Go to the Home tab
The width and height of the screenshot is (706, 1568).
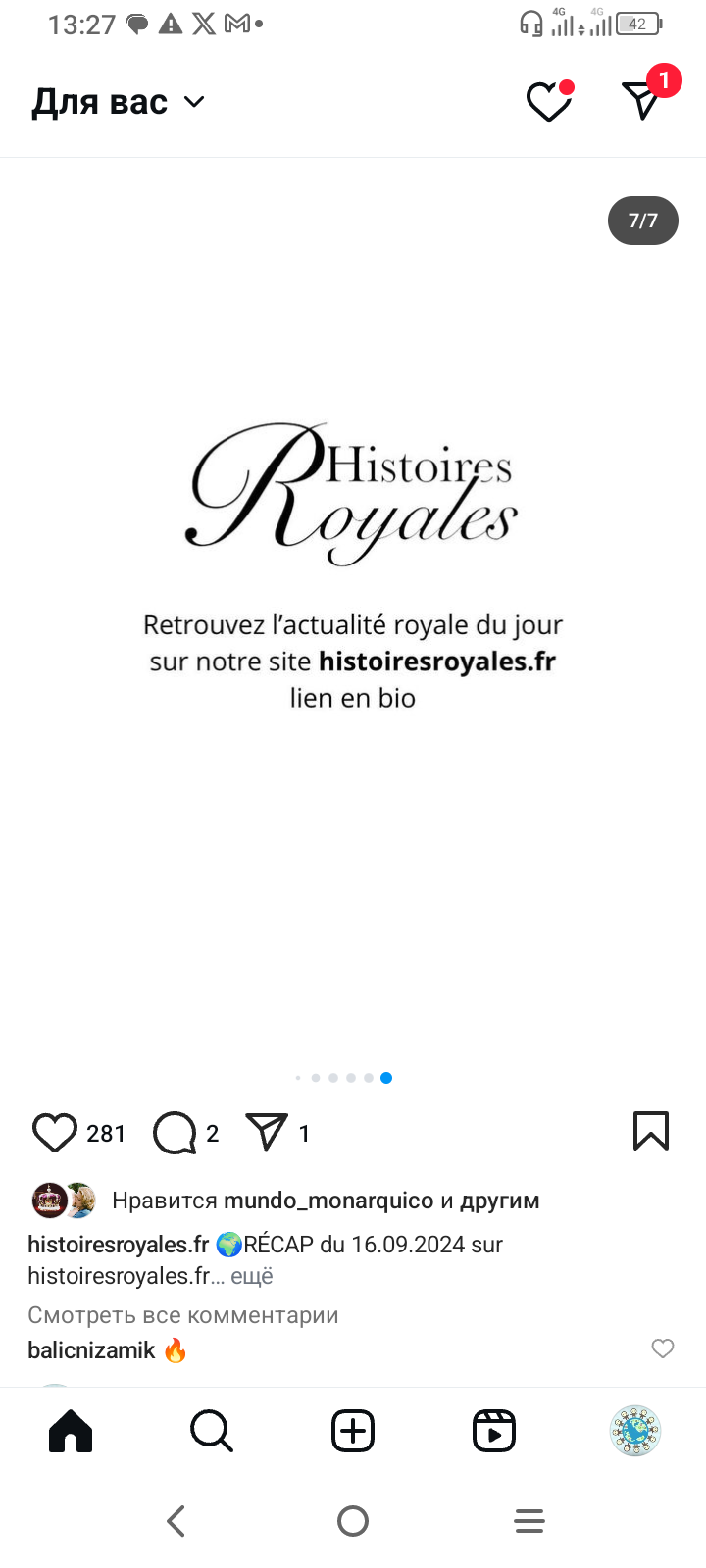pyautogui.click(x=71, y=1431)
